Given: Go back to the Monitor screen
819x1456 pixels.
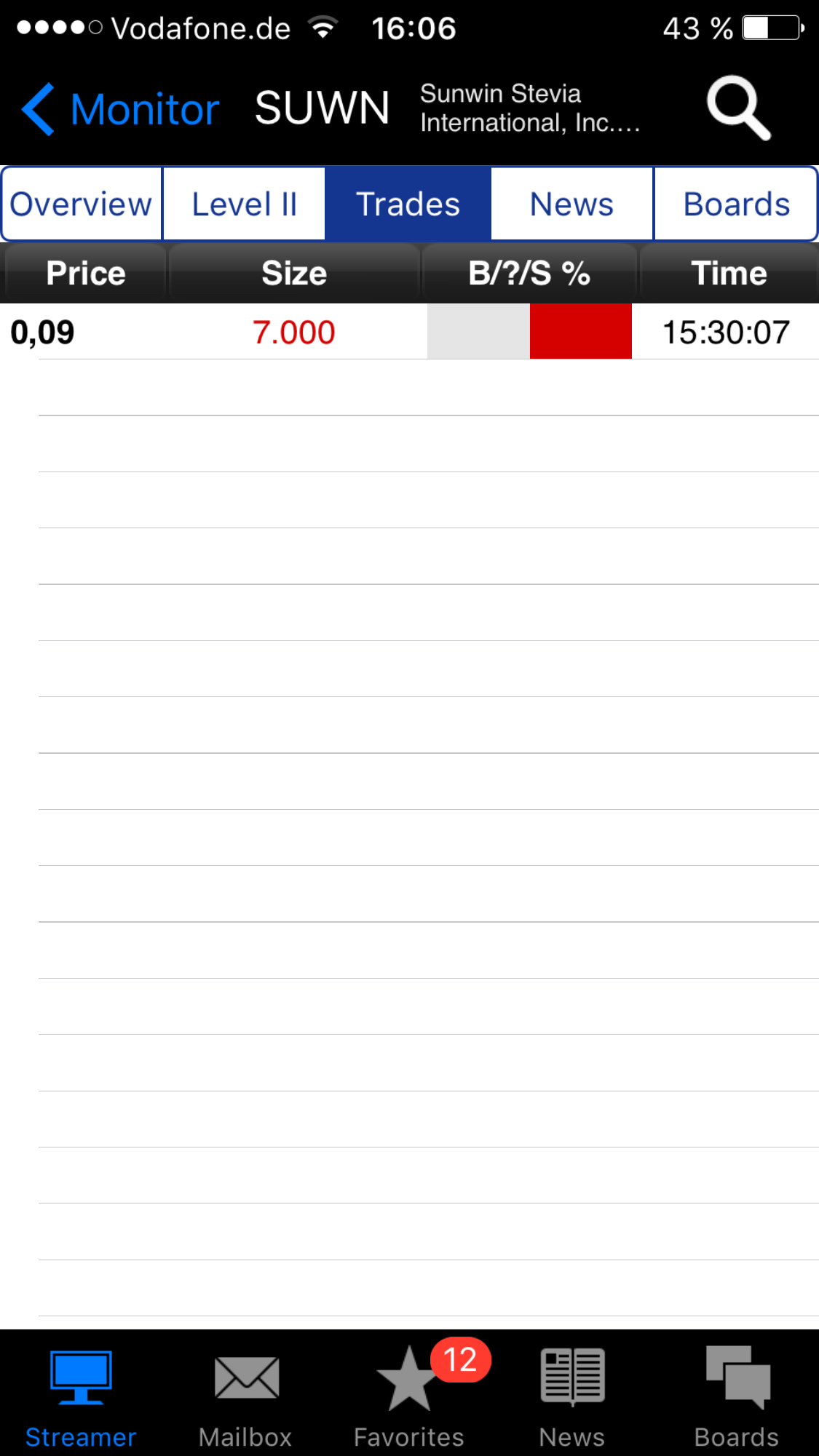Looking at the screenshot, I should [x=121, y=109].
